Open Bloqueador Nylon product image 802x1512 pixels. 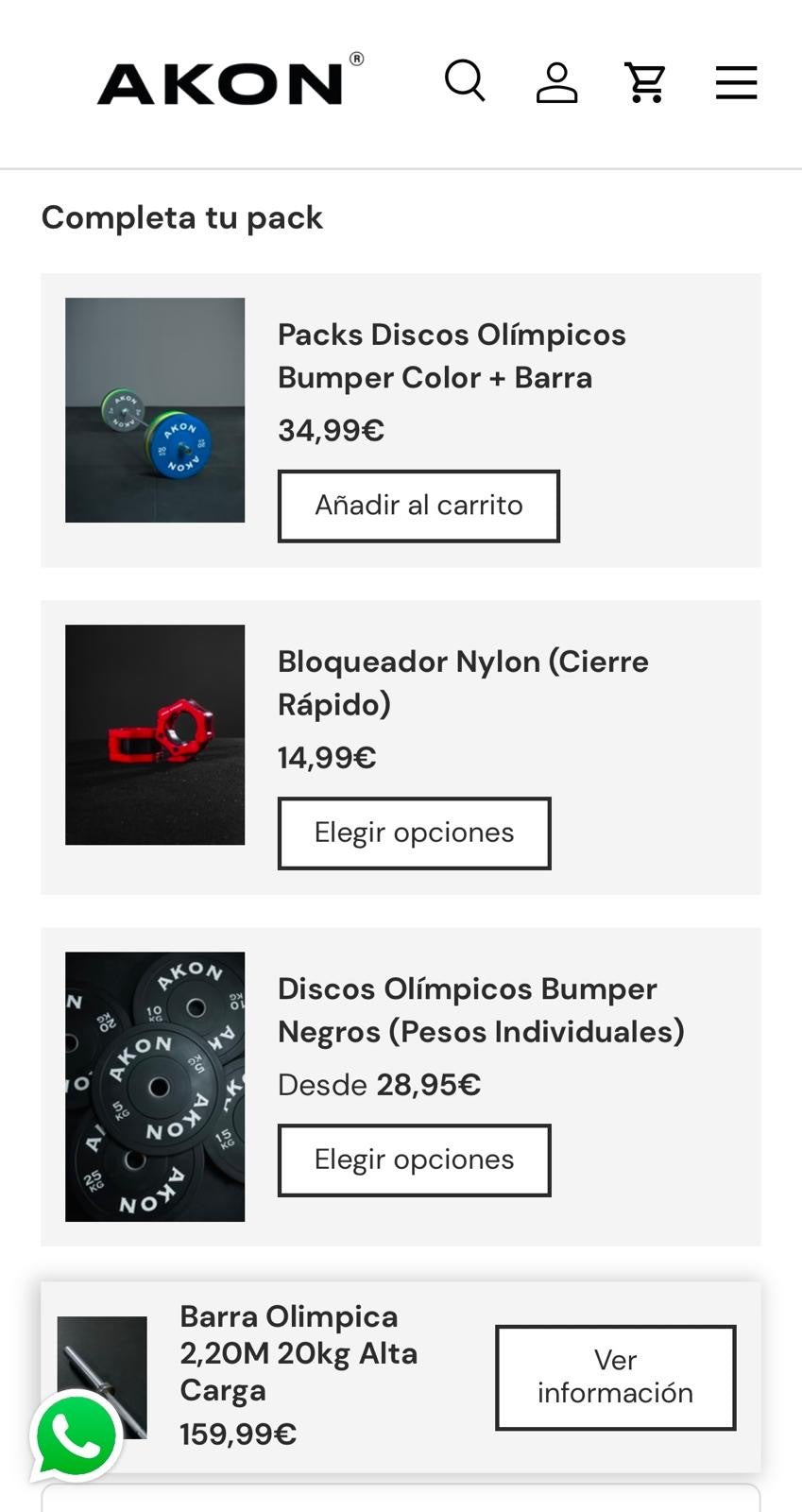point(155,734)
